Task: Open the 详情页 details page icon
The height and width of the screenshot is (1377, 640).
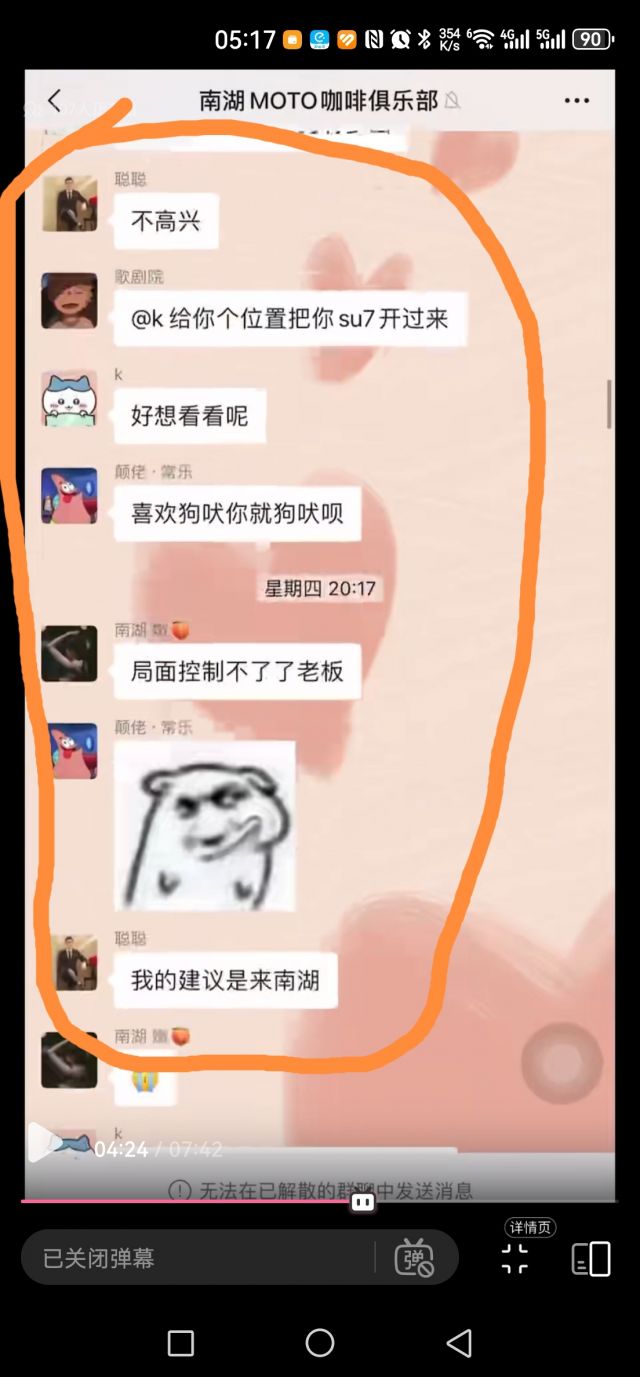Action: coord(591,1258)
